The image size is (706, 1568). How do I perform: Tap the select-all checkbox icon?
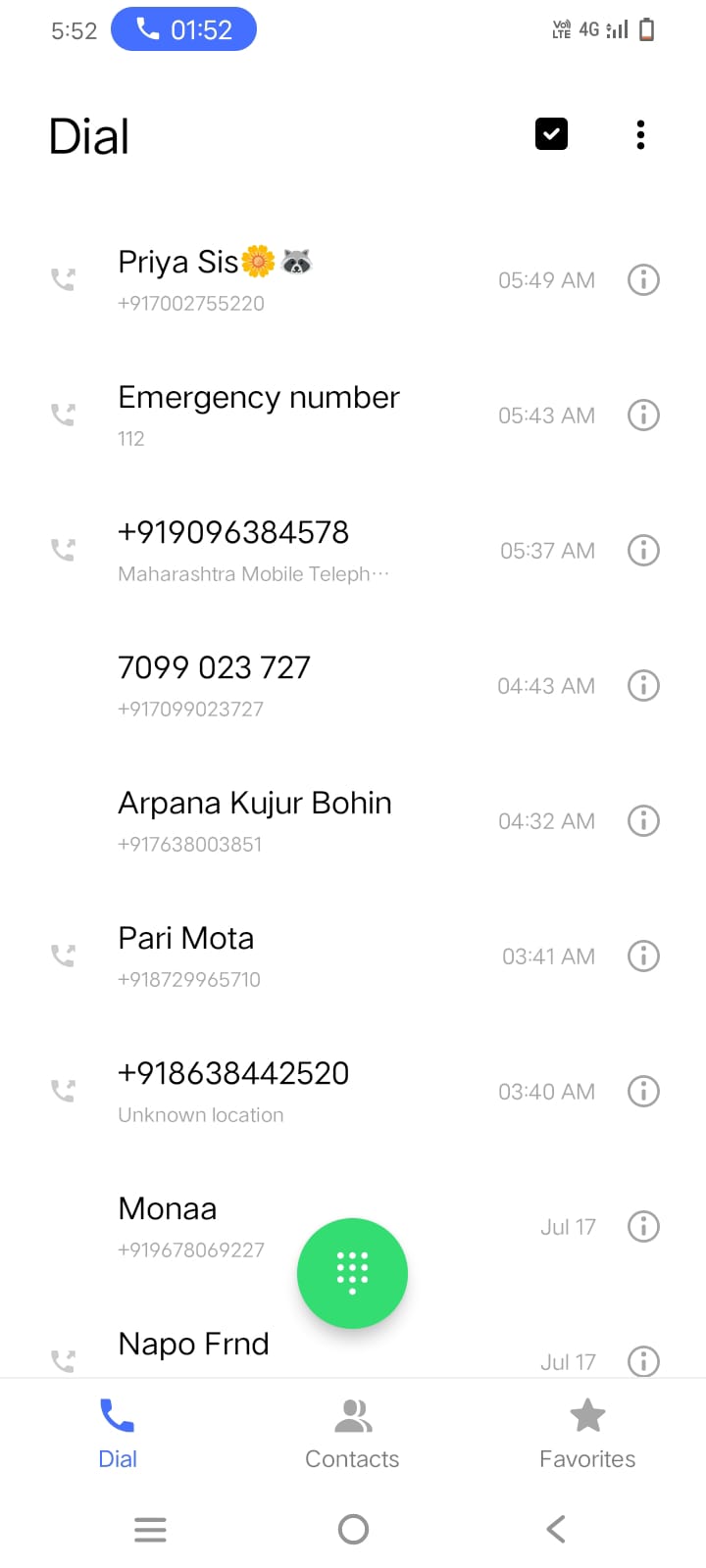pos(552,134)
